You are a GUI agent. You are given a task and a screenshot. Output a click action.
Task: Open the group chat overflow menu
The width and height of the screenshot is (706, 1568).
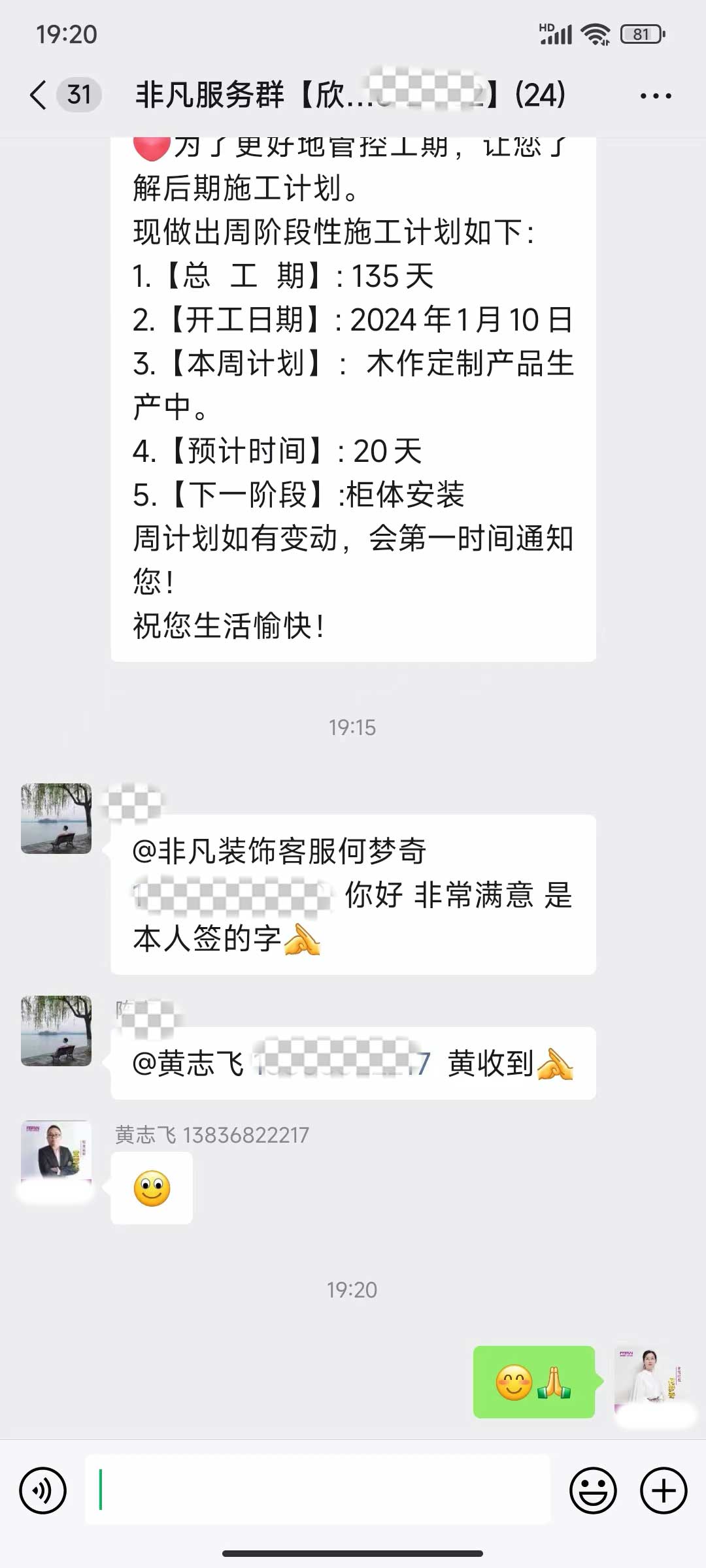click(655, 96)
